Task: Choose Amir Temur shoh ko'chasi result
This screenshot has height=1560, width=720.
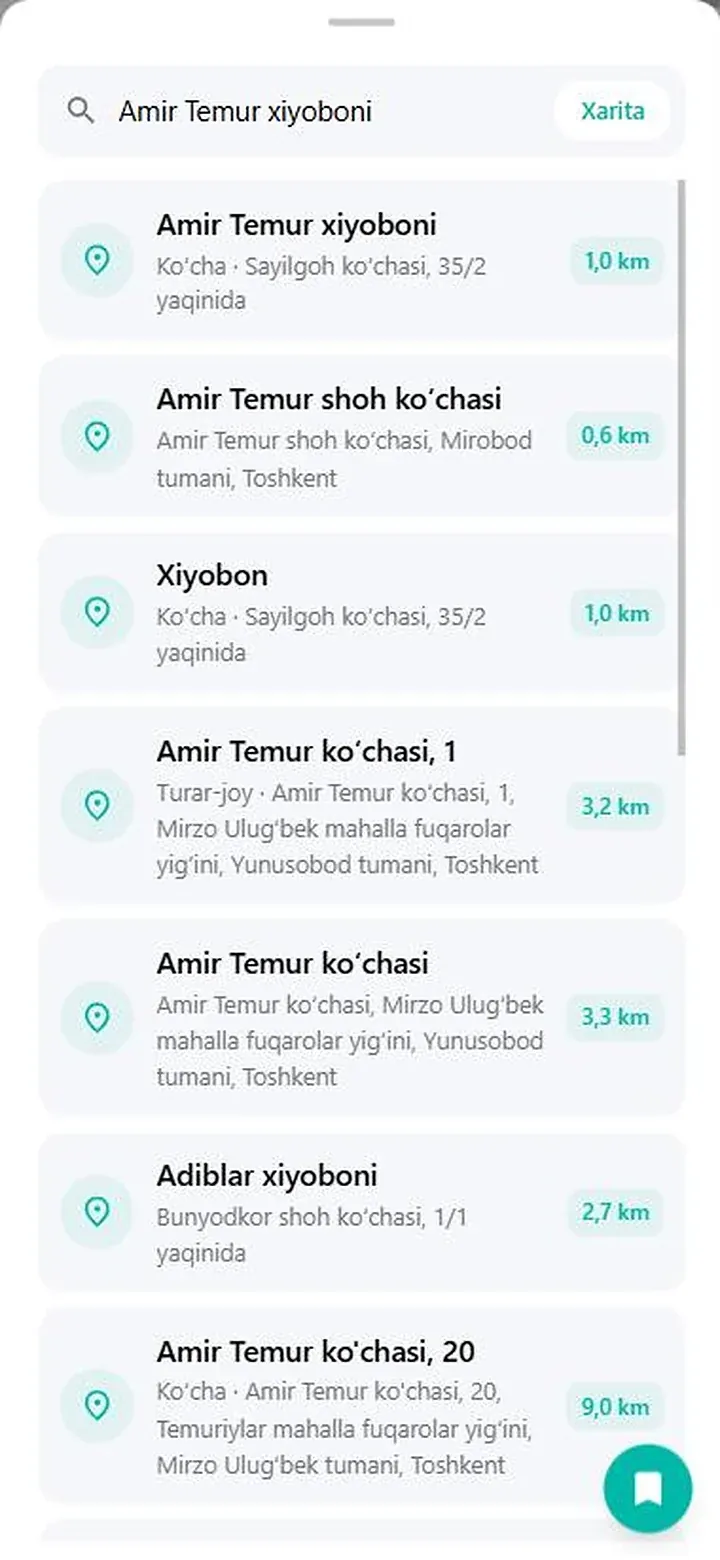Action: (x=361, y=436)
